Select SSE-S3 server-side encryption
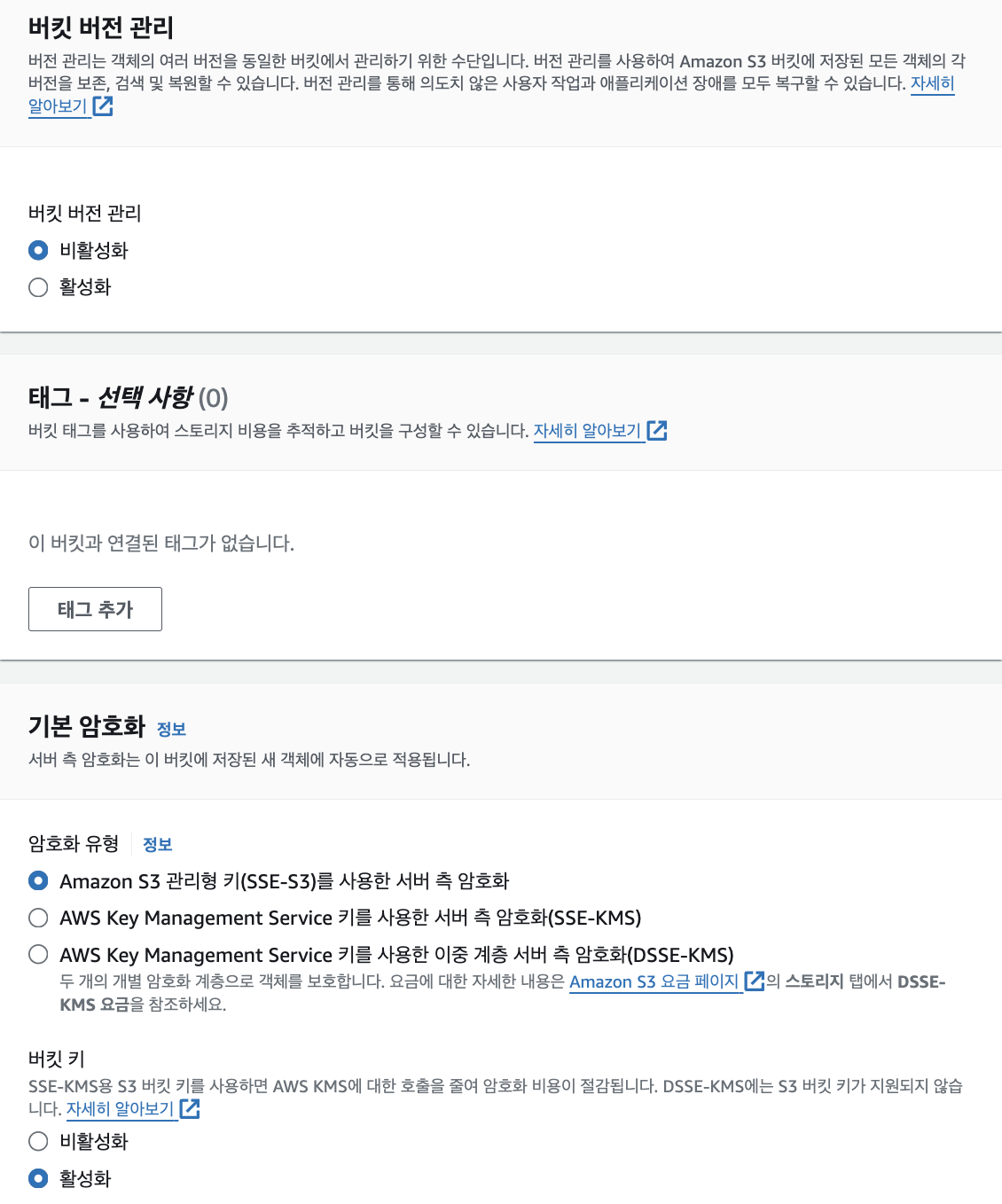 tap(38, 881)
